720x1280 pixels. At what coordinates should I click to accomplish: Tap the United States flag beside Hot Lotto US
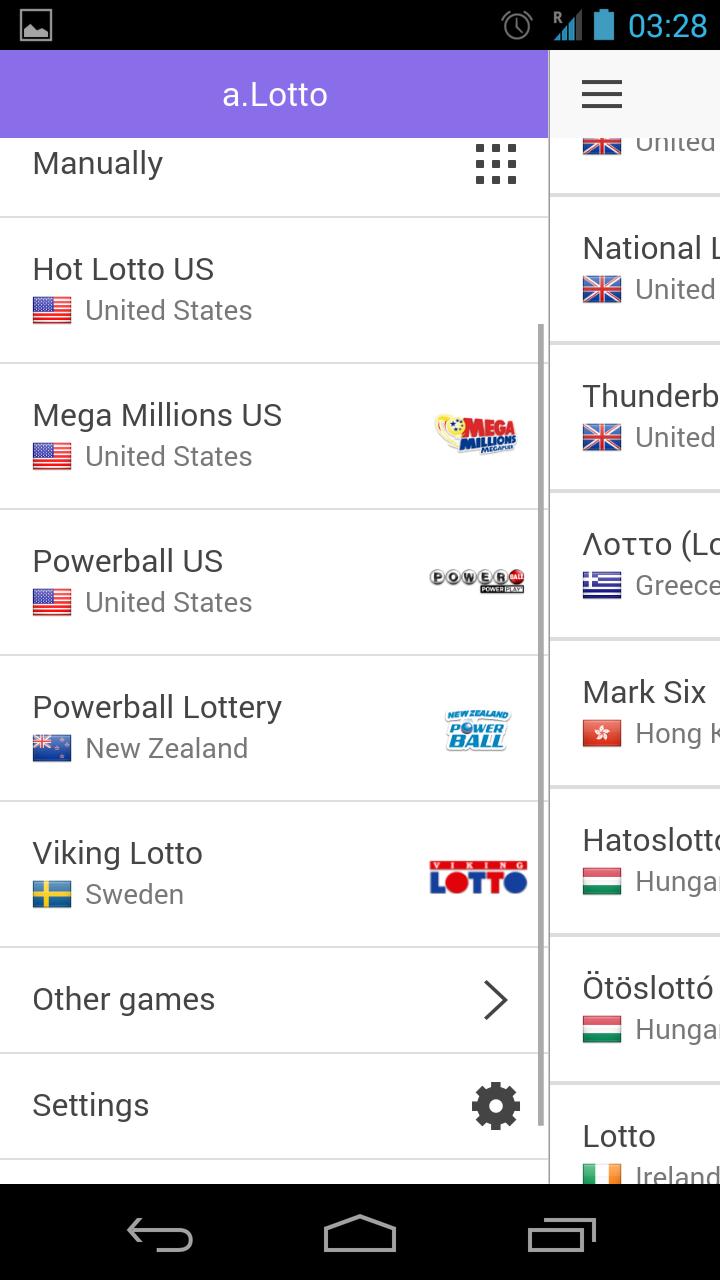tap(52, 310)
